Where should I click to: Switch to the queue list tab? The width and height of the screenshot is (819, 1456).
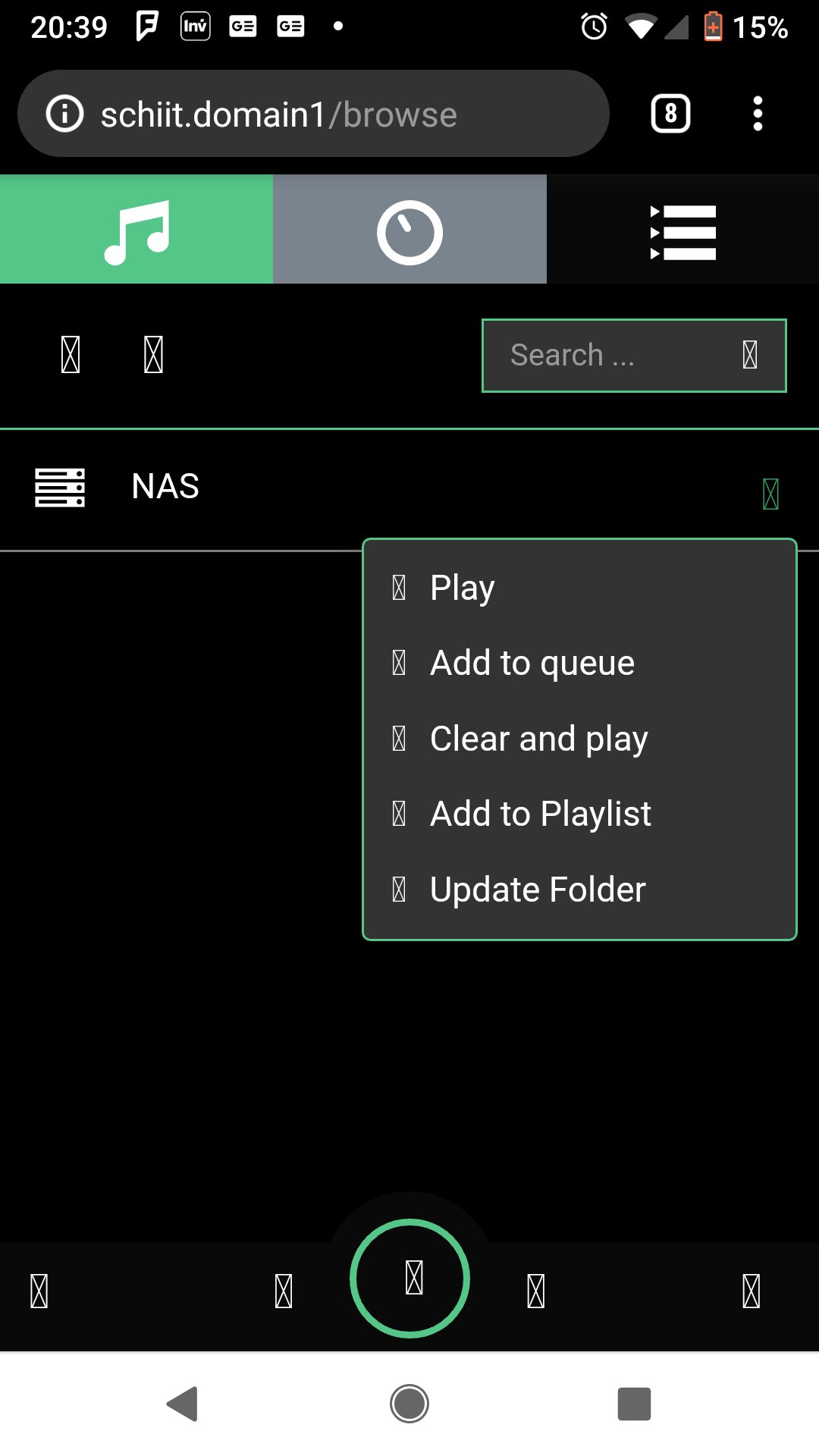682,229
